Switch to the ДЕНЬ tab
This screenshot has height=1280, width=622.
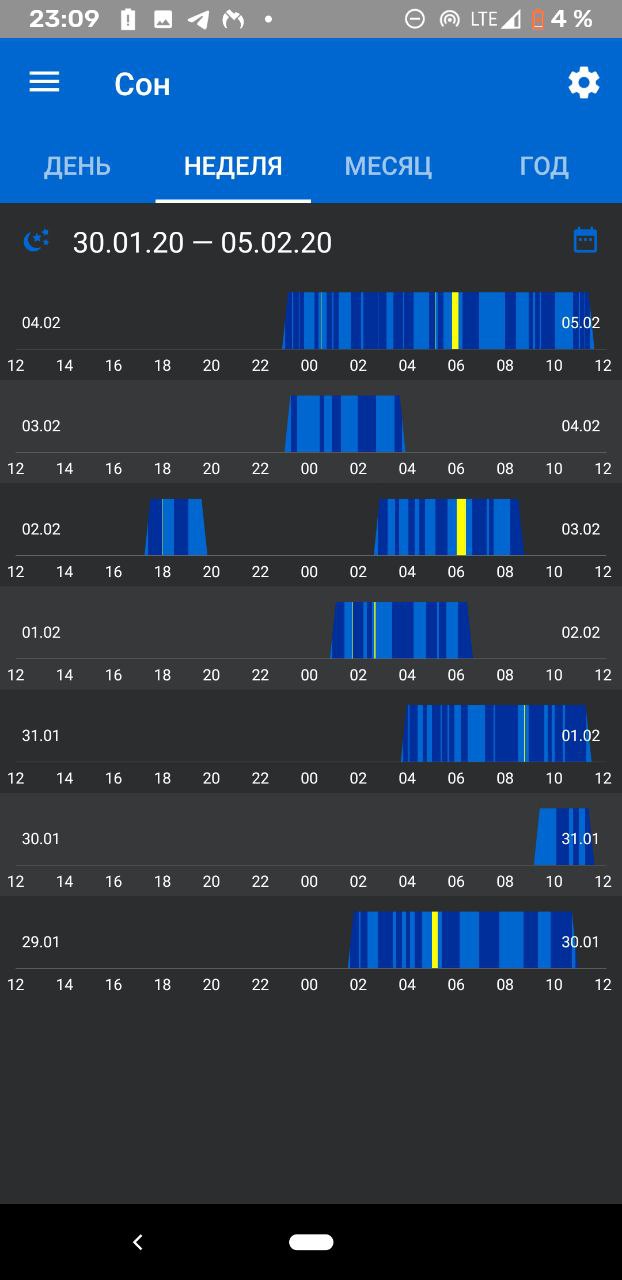(x=77, y=166)
